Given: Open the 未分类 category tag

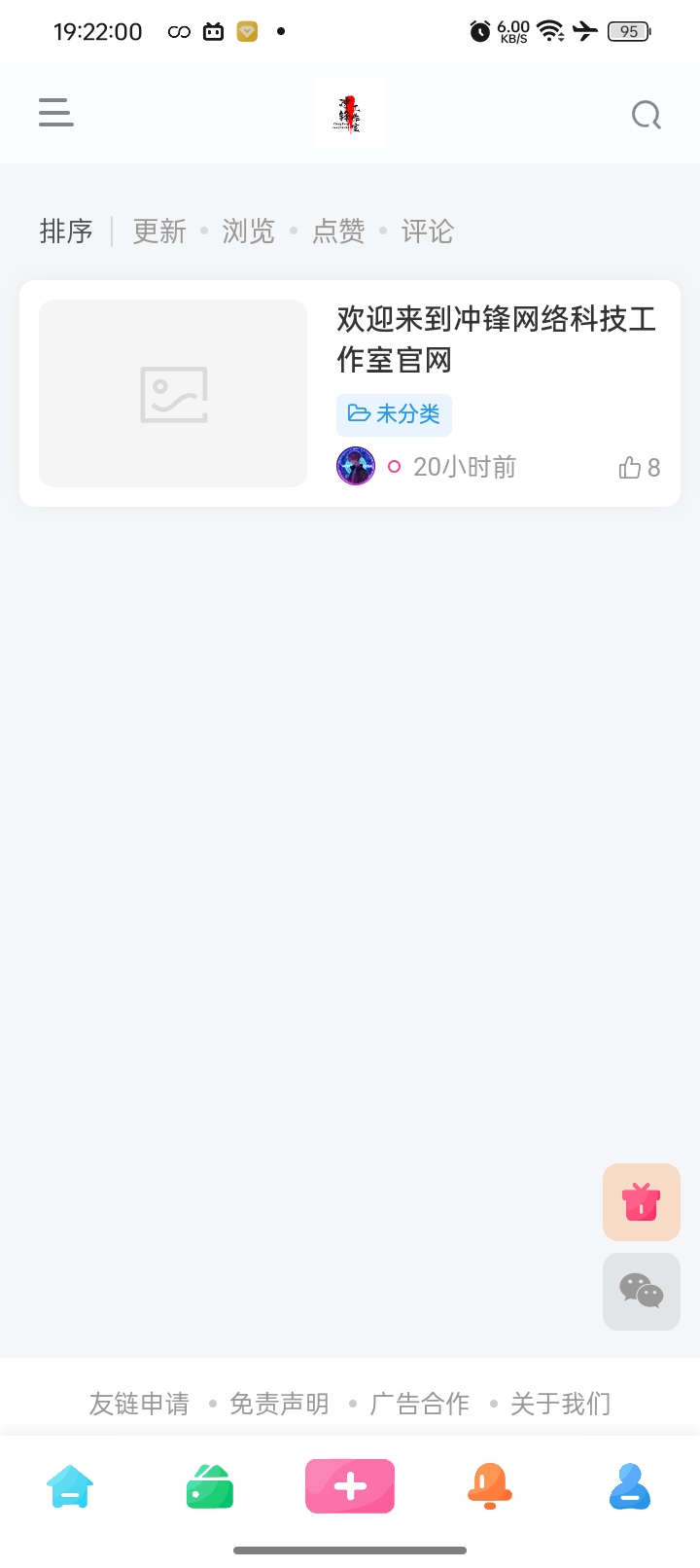Looking at the screenshot, I should pos(394,414).
